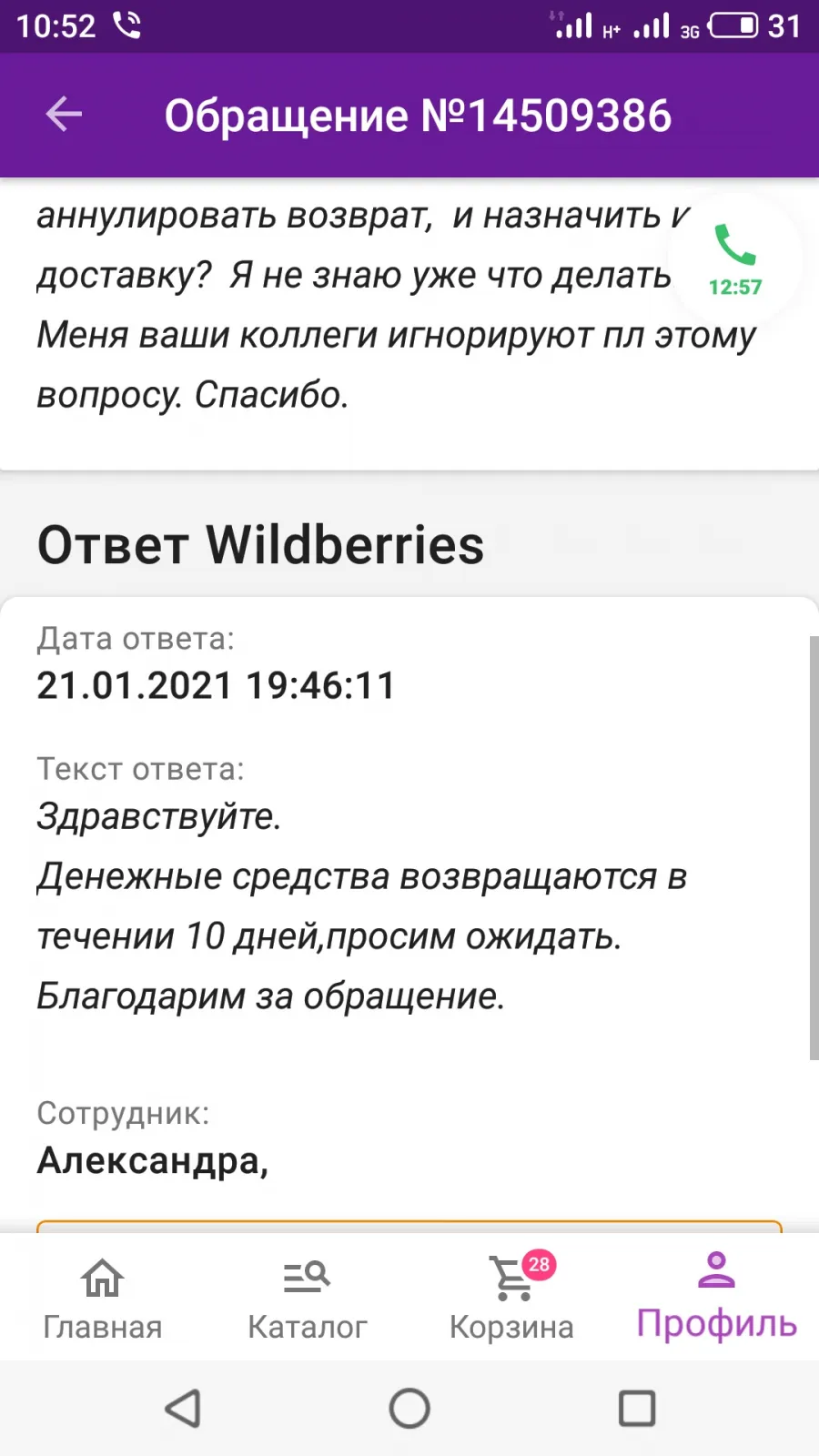
Task: Tap the floating green call bubble
Action: click(735, 260)
